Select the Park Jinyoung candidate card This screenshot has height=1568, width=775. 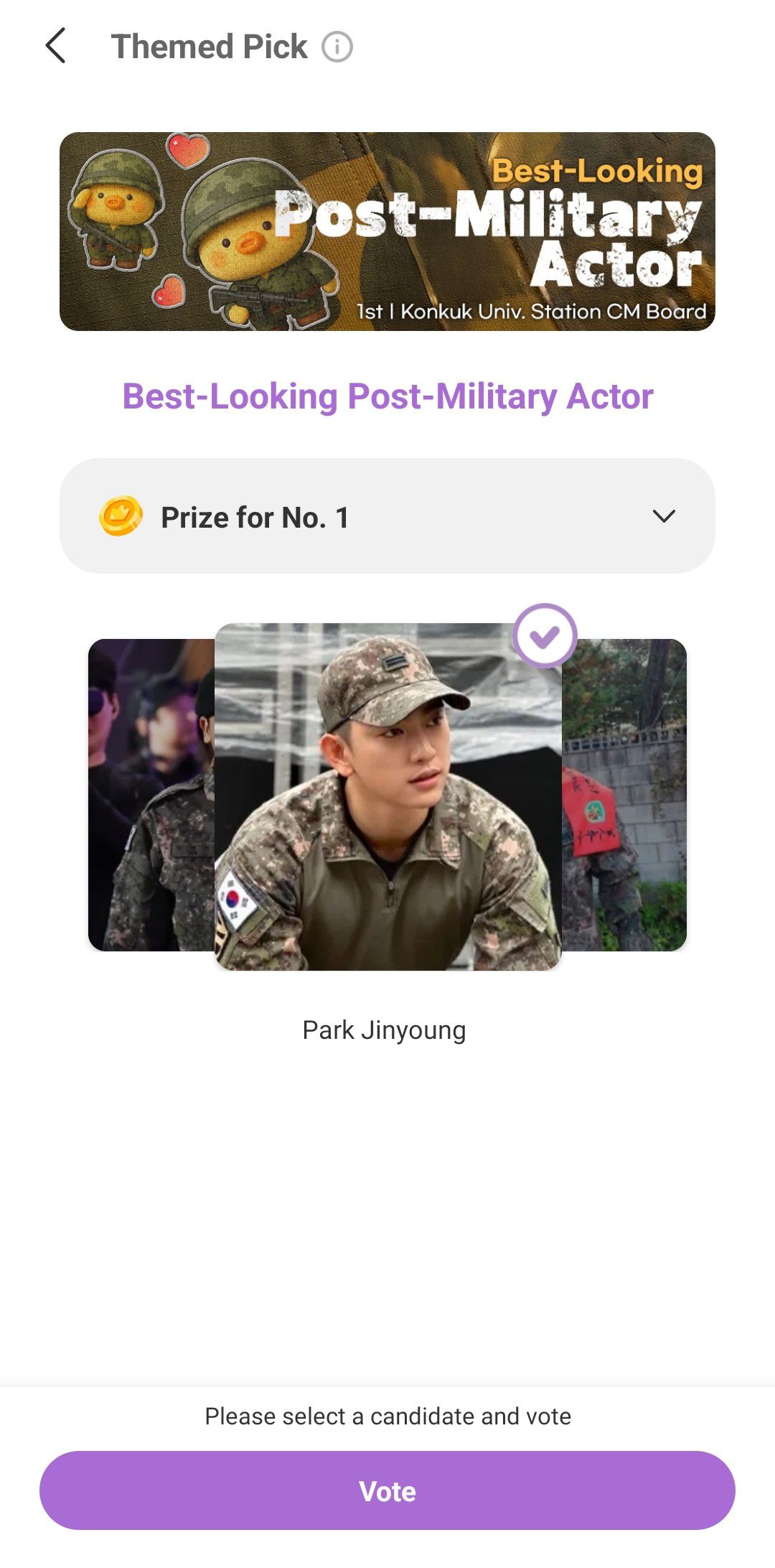pyautogui.click(x=387, y=797)
